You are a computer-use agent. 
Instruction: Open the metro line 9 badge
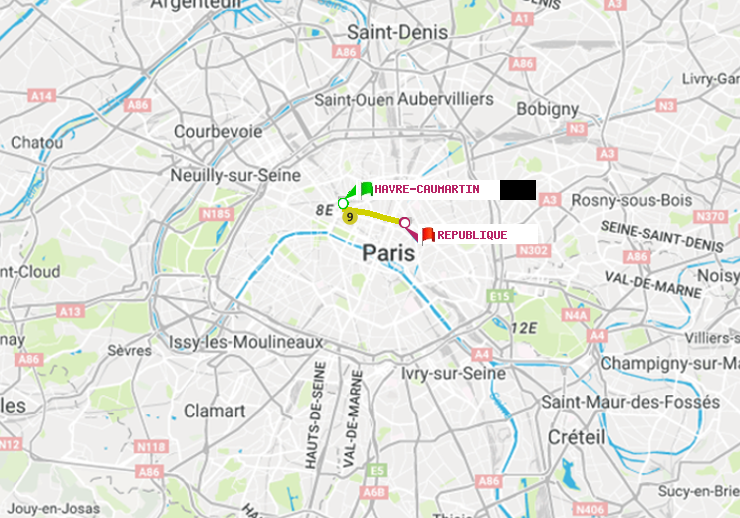pyautogui.click(x=349, y=216)
